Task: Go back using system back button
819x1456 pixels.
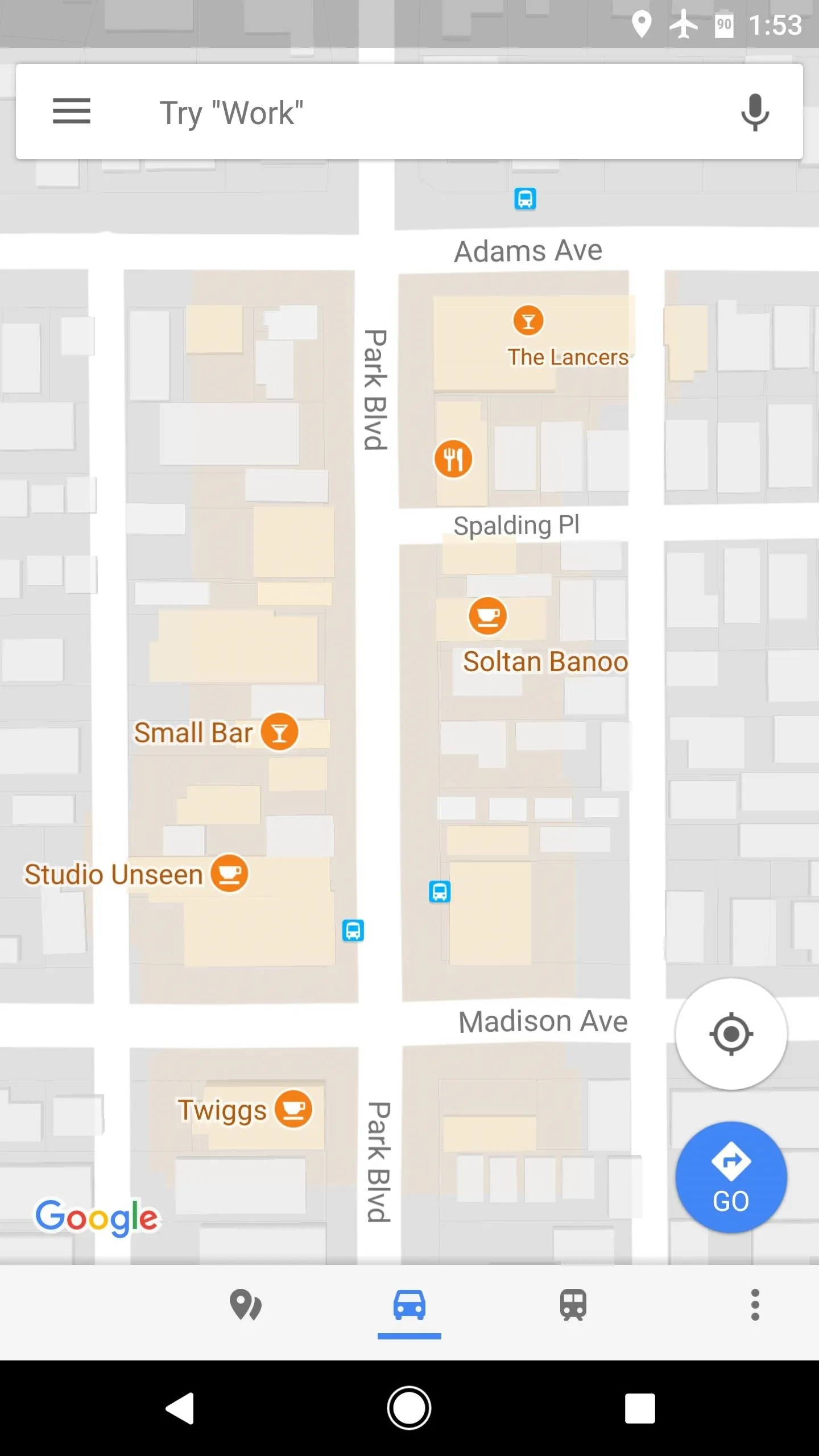Action: tap(180, 1408)
